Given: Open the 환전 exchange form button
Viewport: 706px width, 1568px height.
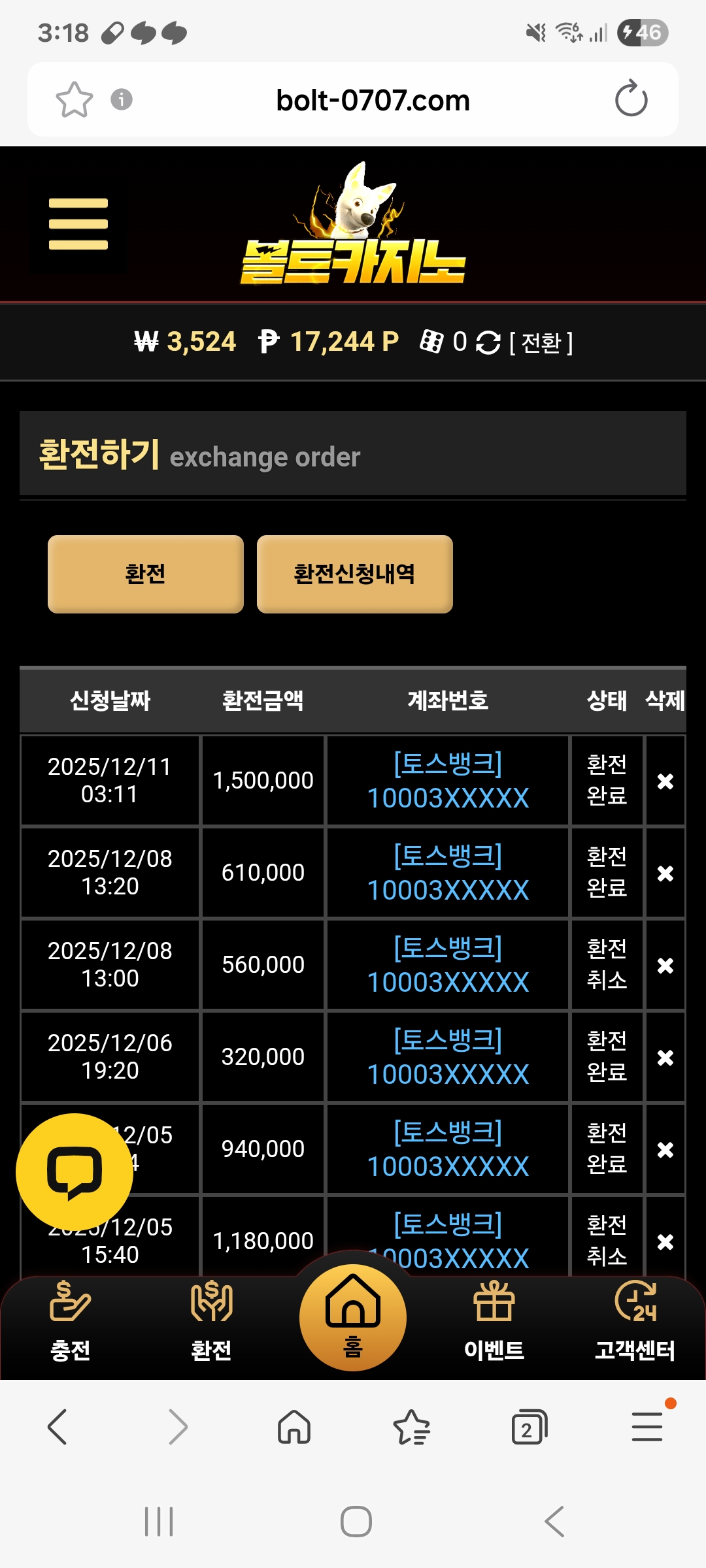Looking at the screenshot, I should tap(145, 574).
